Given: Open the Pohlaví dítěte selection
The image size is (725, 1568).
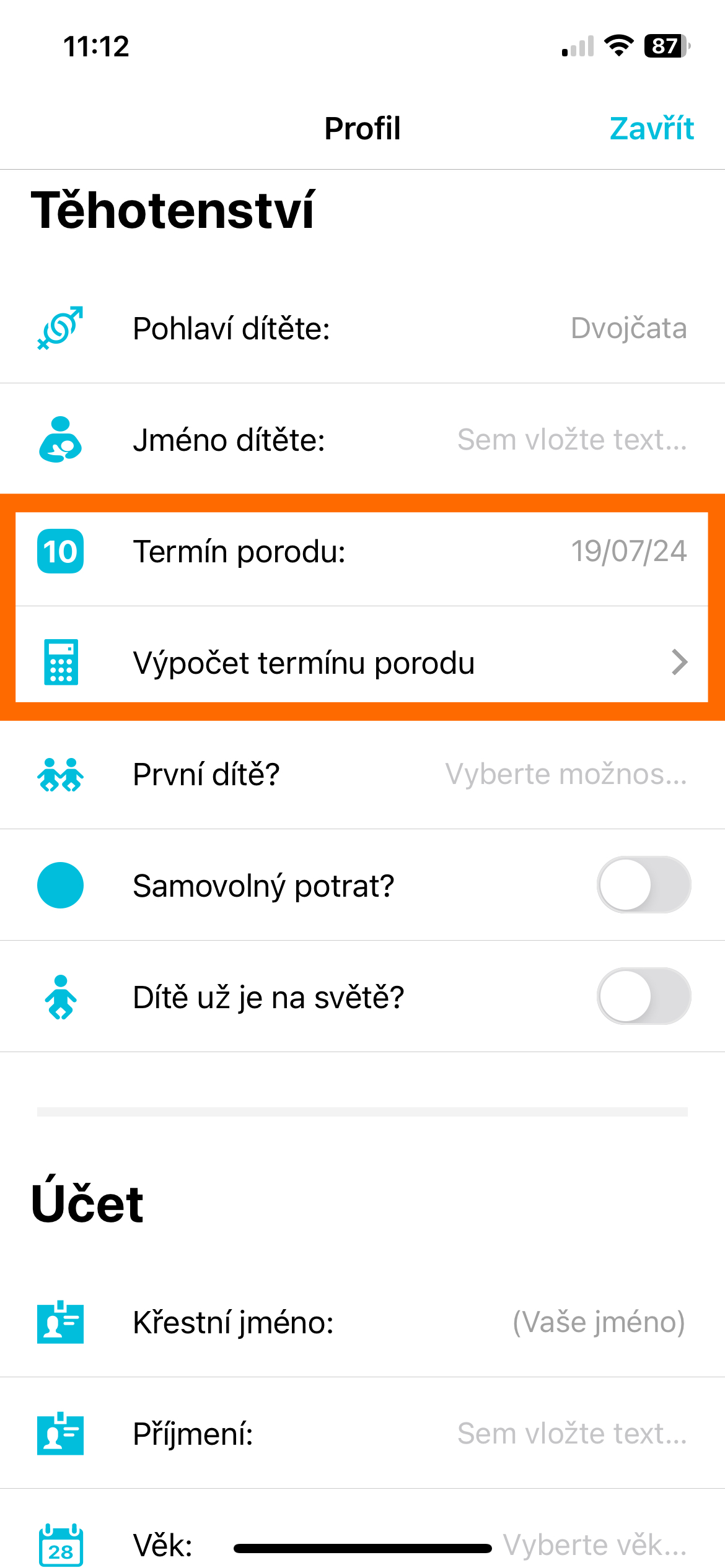Looking at the screenshot, I should [628, 328].
